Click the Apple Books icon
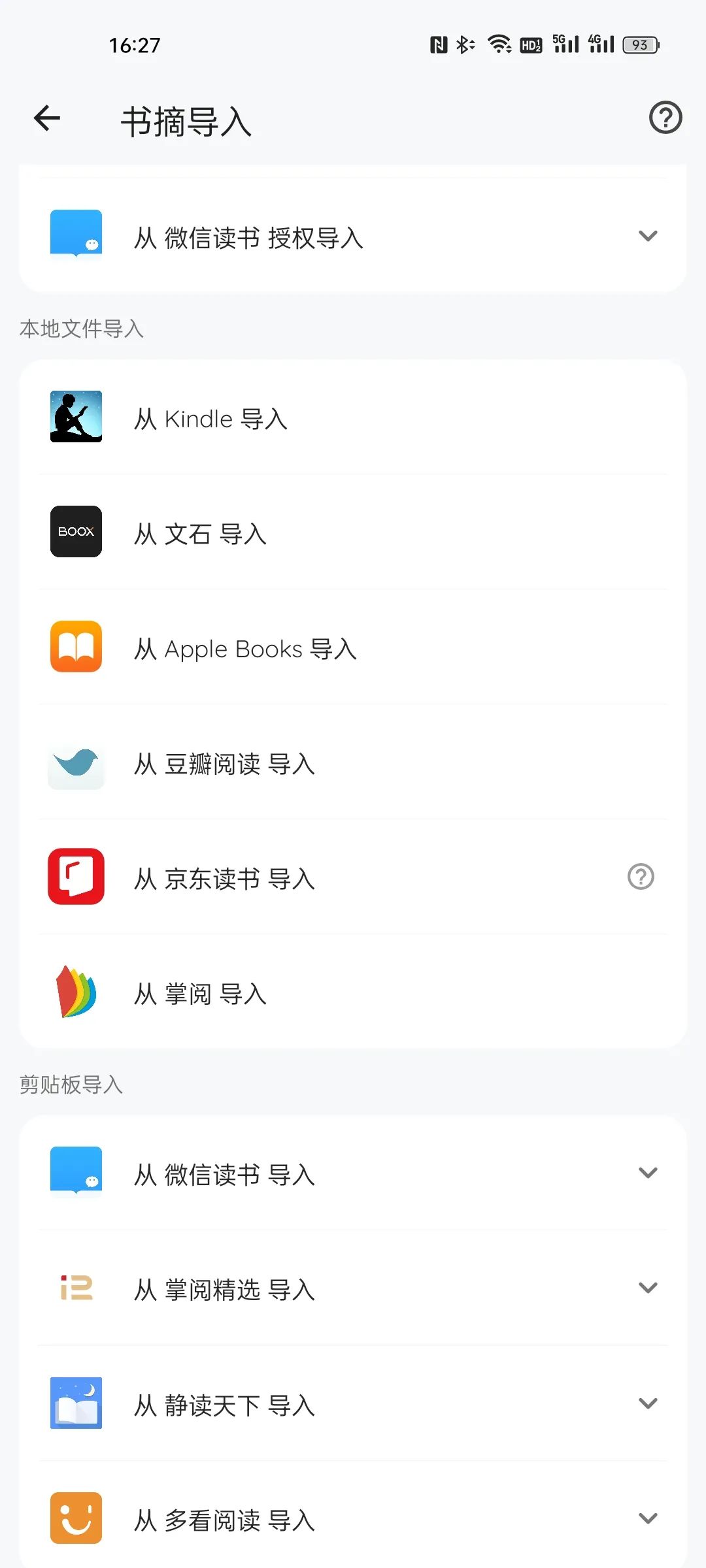Image resolution: width=706 pixels, height=1568 pixels. pos(75,647)
